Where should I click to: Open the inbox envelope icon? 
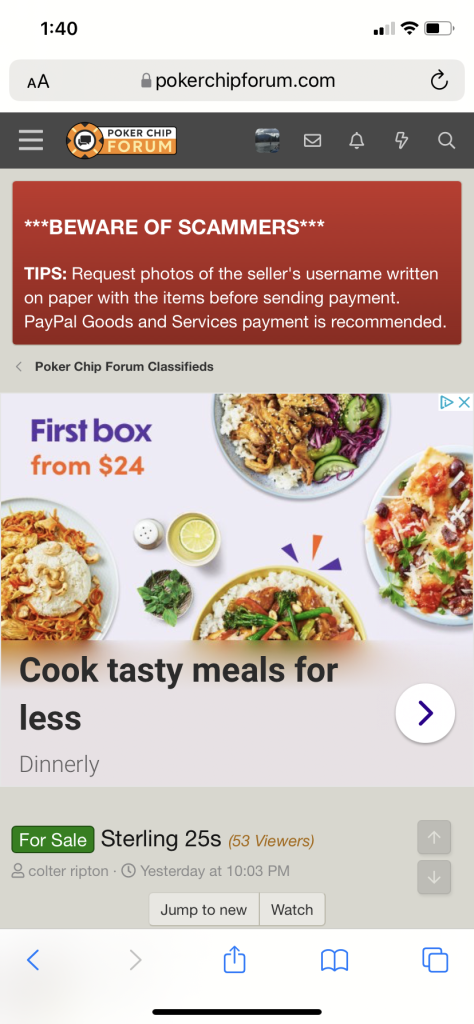click(x=313, y=140)
